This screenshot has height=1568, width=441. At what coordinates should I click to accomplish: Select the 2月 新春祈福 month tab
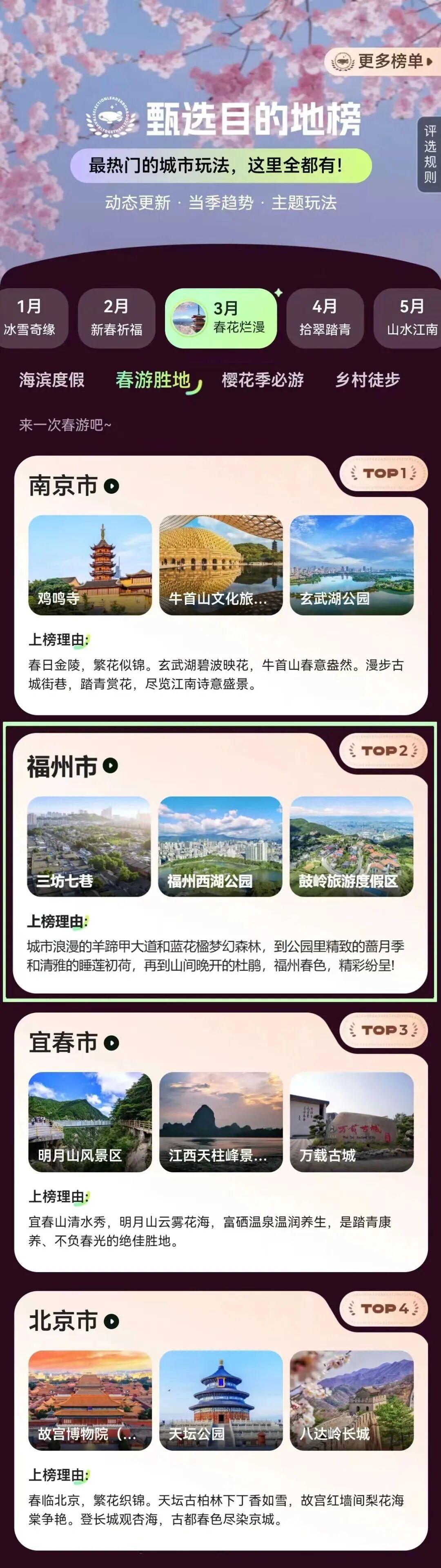(x=116, y=318)
